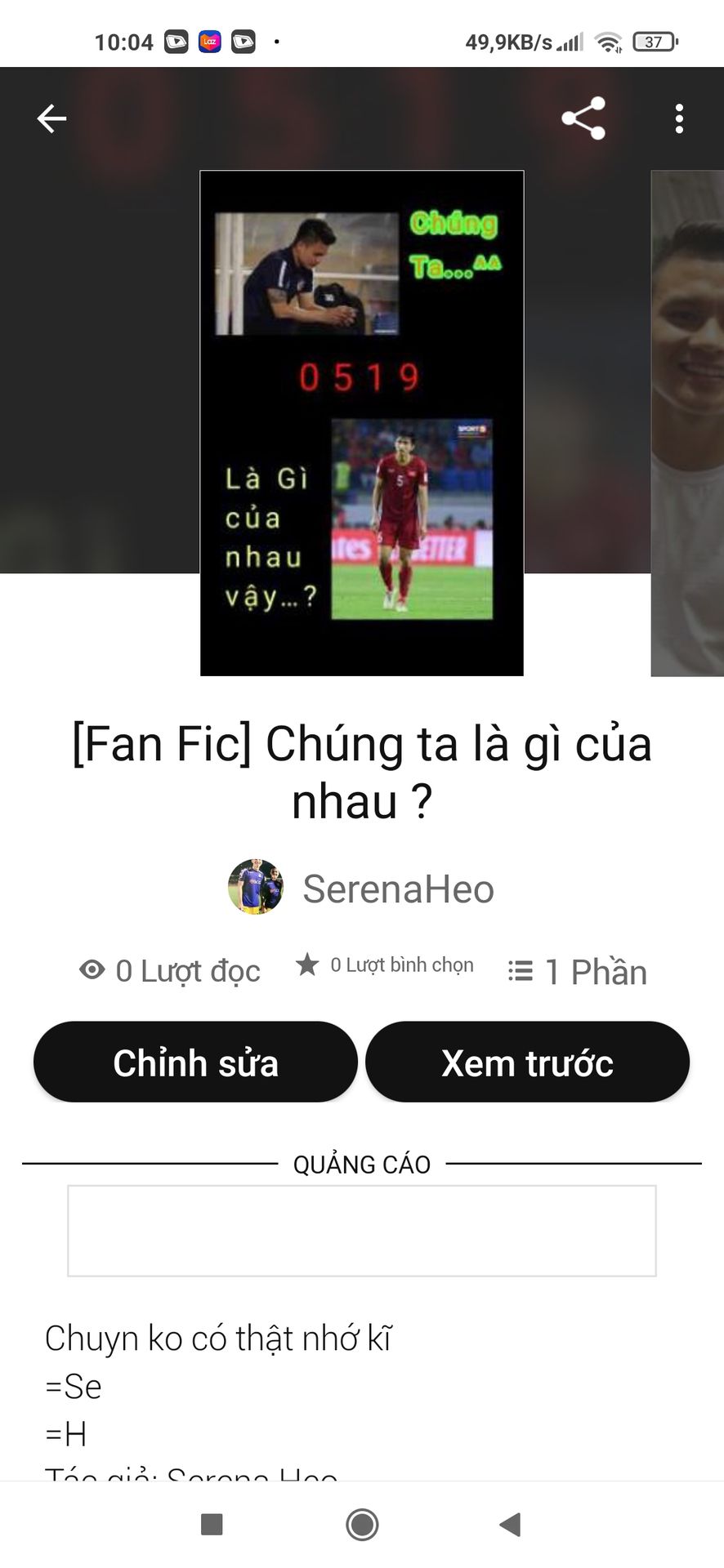
Task: Open the 1 Phần chapter list
Action: [x=579, y=972]
